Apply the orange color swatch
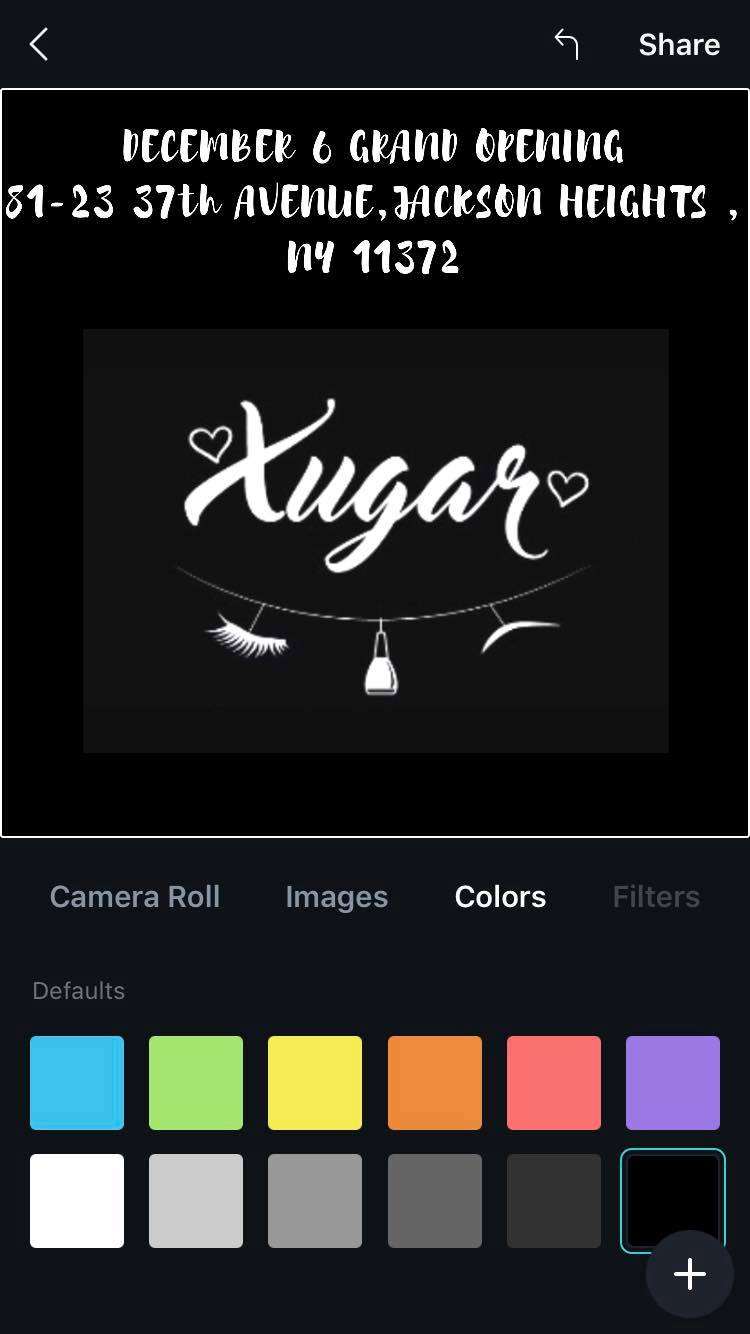The width and height of the screenshot is (750, 1334). pyautogui.click(x=435, y=1083)
